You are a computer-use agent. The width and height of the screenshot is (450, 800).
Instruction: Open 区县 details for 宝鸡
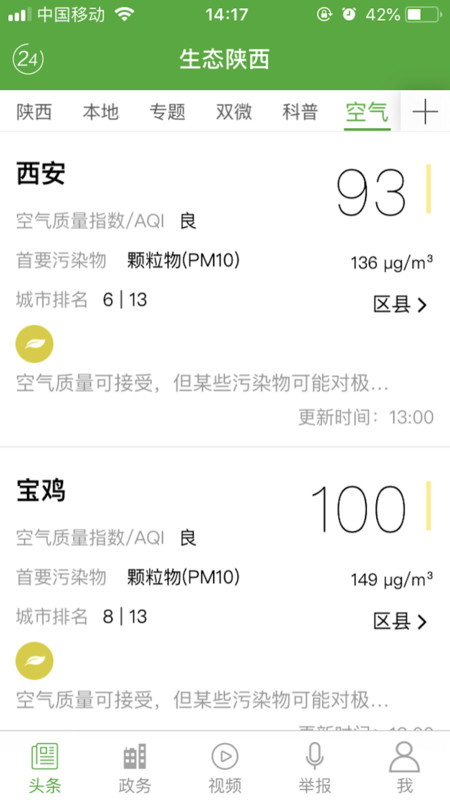(x=400, y=622)
